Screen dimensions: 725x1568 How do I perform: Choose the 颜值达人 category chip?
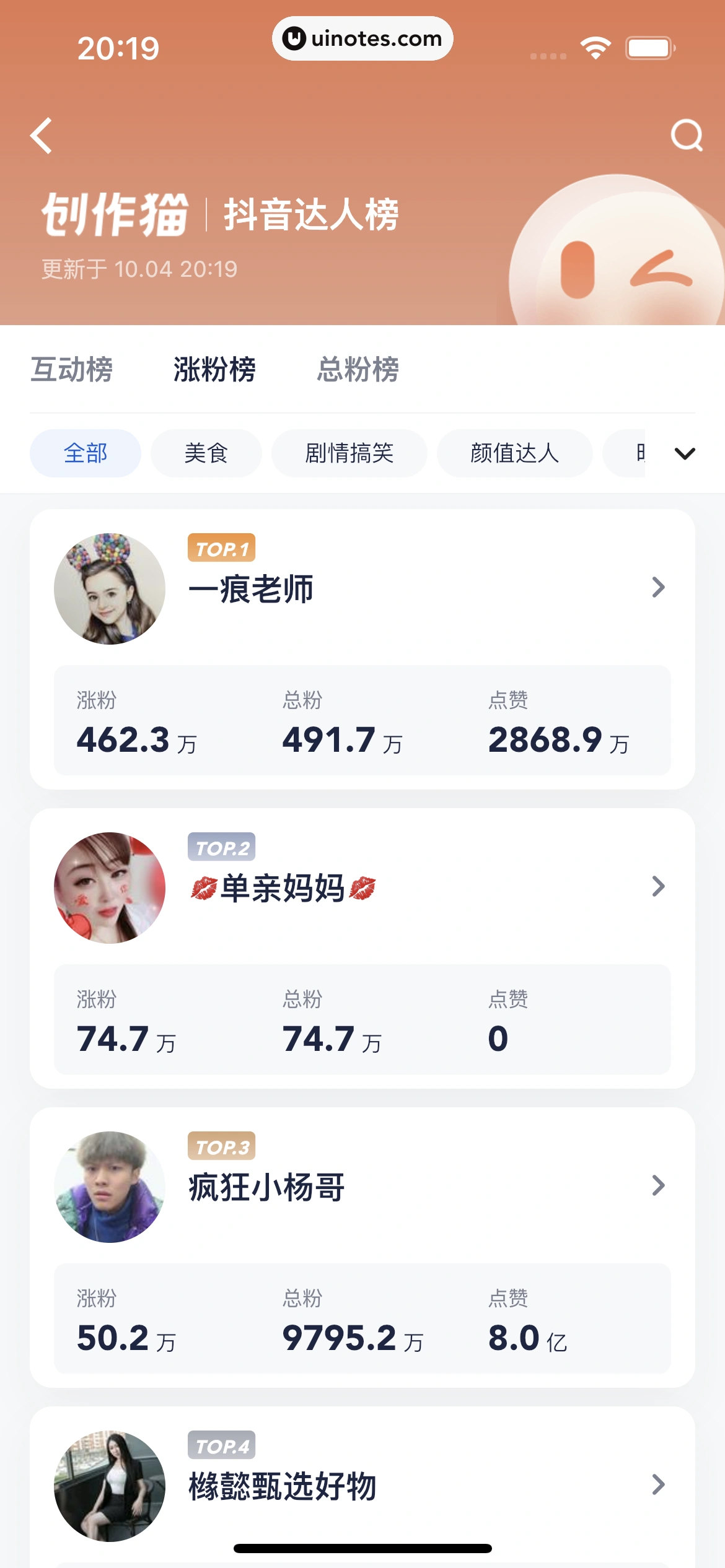pyautogui.click(x=514, y=453)
